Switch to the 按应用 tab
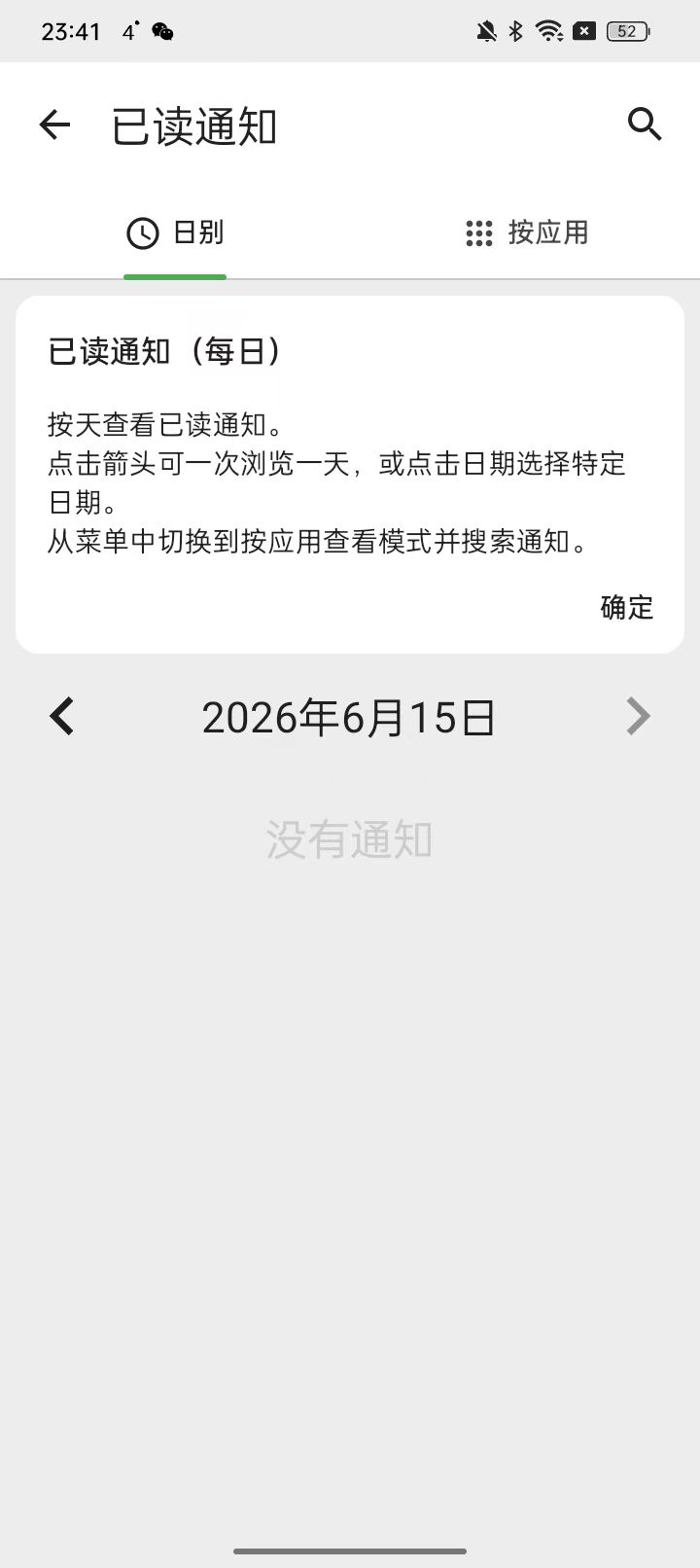 pos(526,233)
